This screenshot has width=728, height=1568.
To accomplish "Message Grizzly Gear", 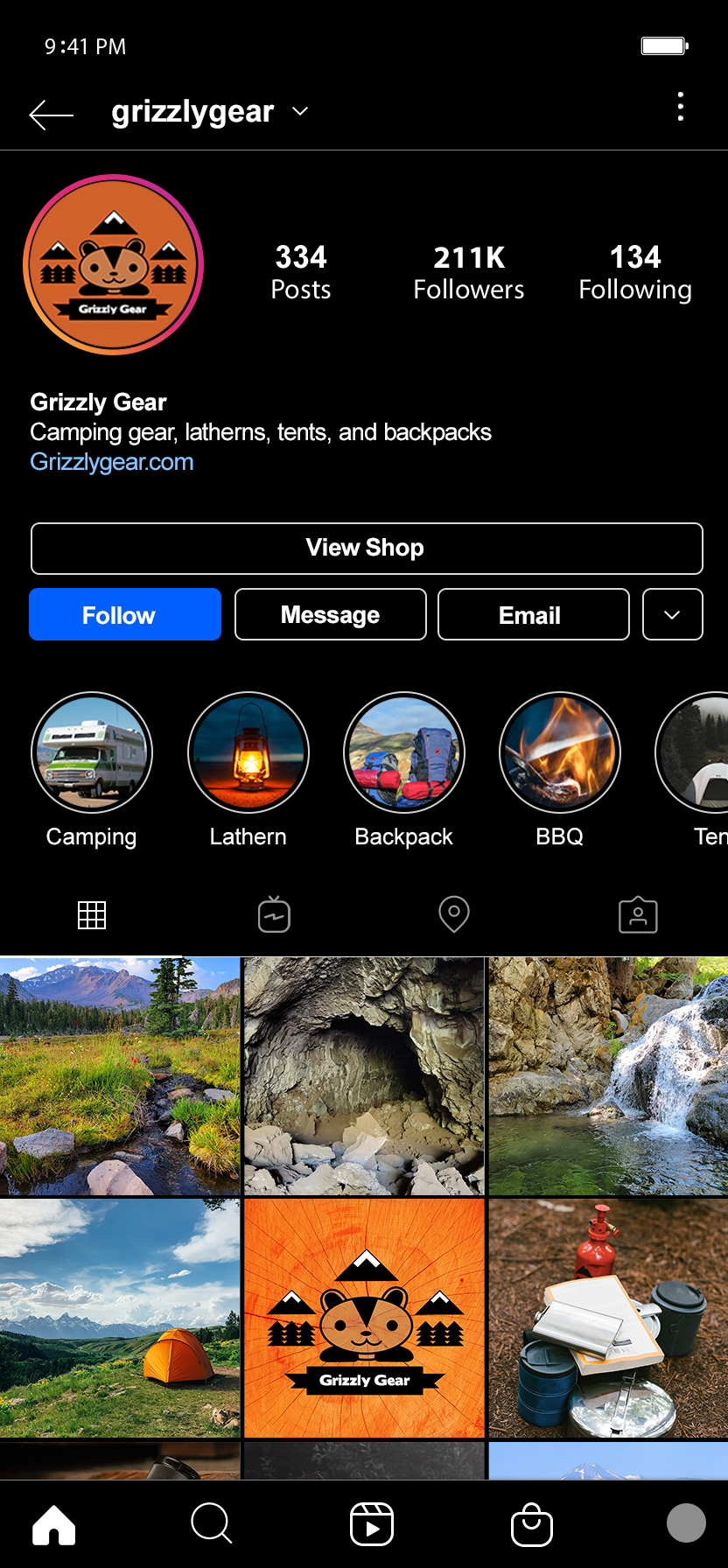I will click(330, 614).
